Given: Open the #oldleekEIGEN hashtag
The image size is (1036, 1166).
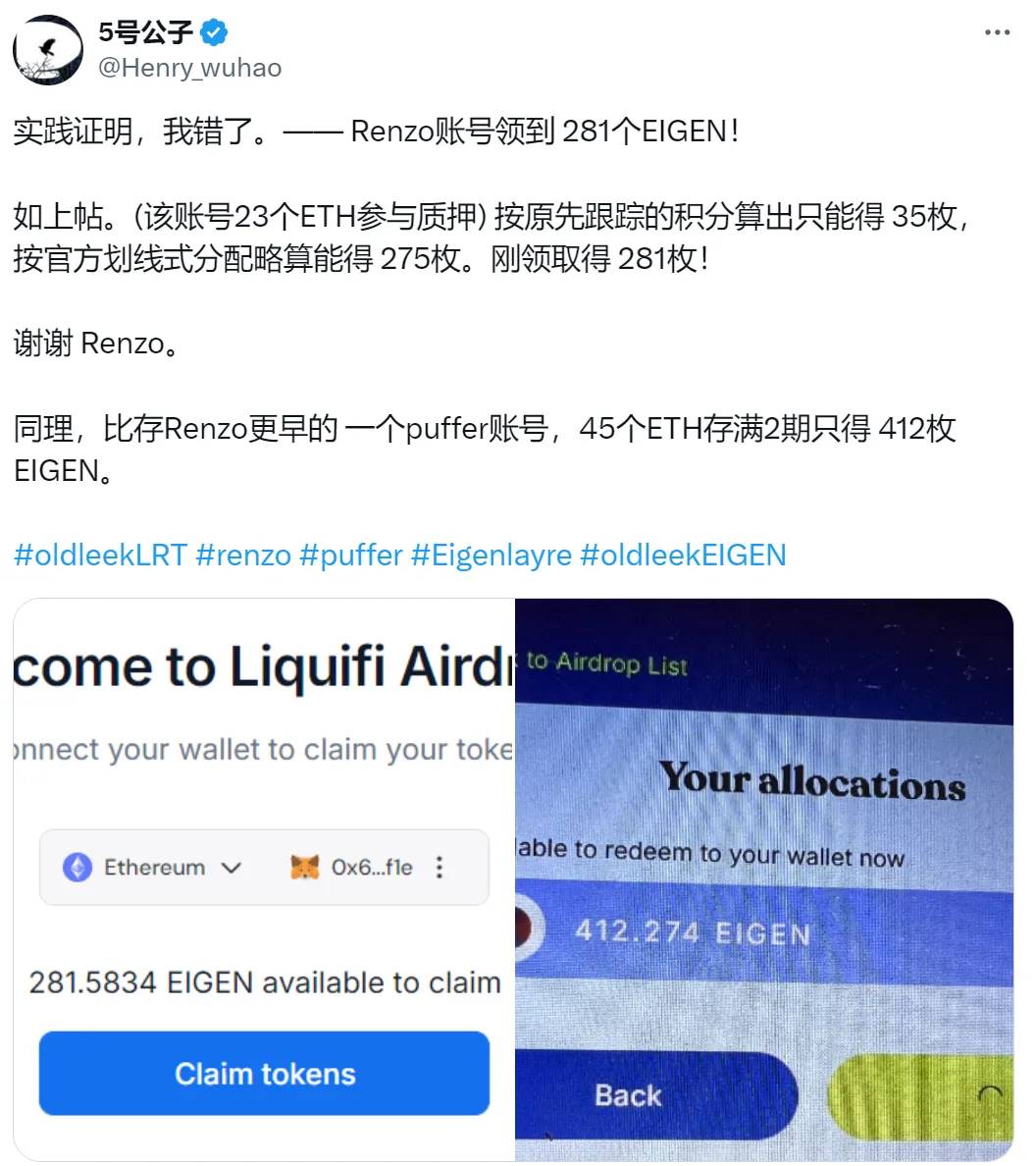Looking at the screenshot, I should 683,556.
